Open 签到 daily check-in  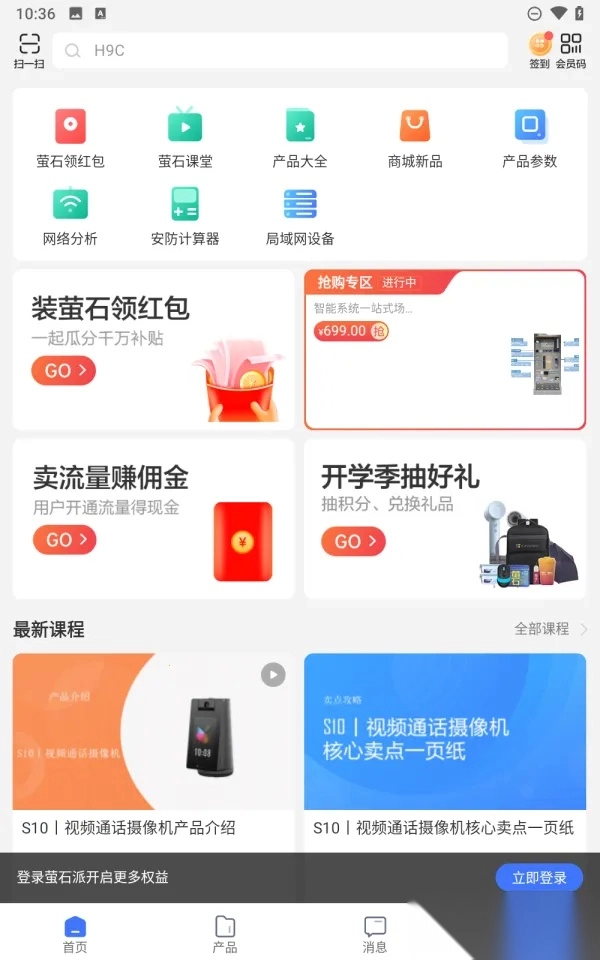(x=540, y=50)
